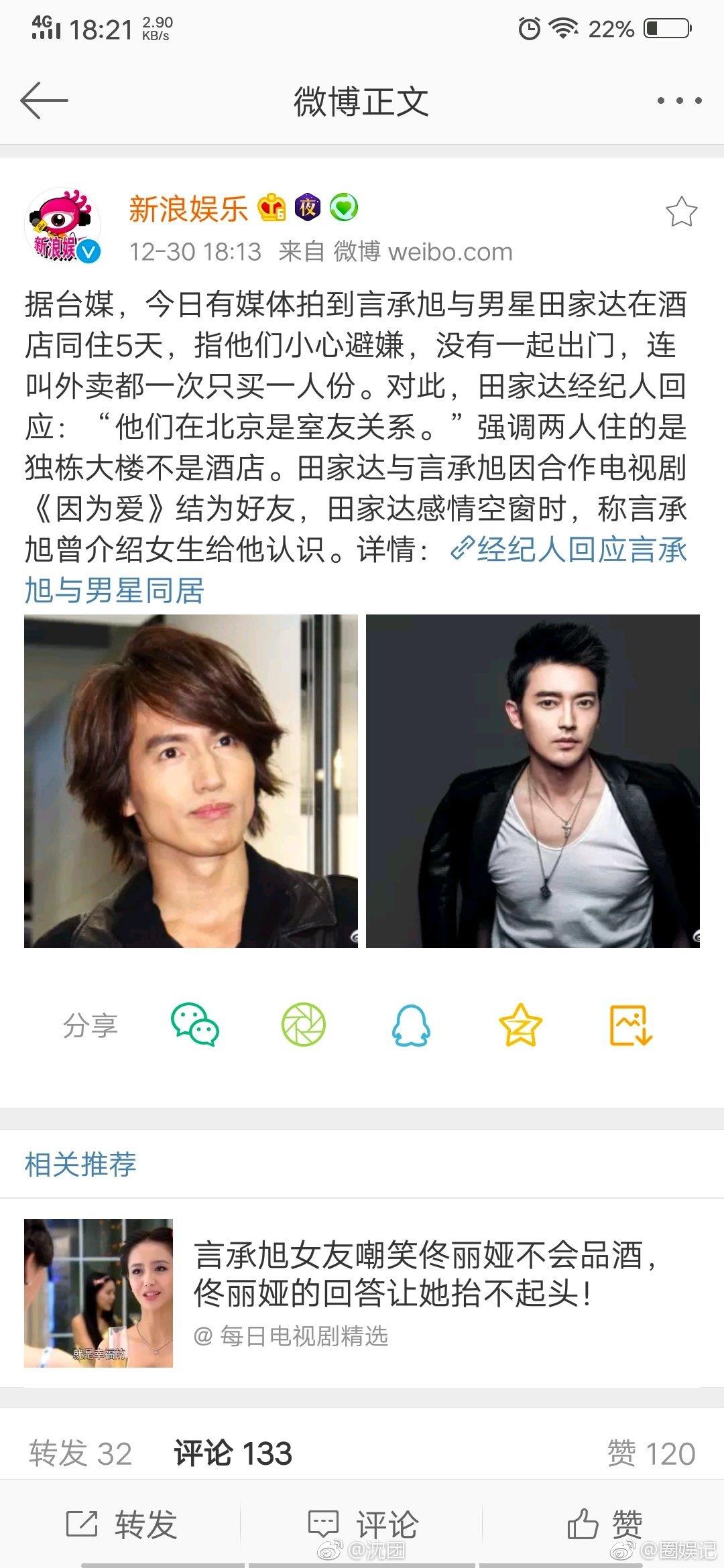Favorite this post with the star icon
Viewport: 724px width, 1568px height.
(x=681, y=212)
